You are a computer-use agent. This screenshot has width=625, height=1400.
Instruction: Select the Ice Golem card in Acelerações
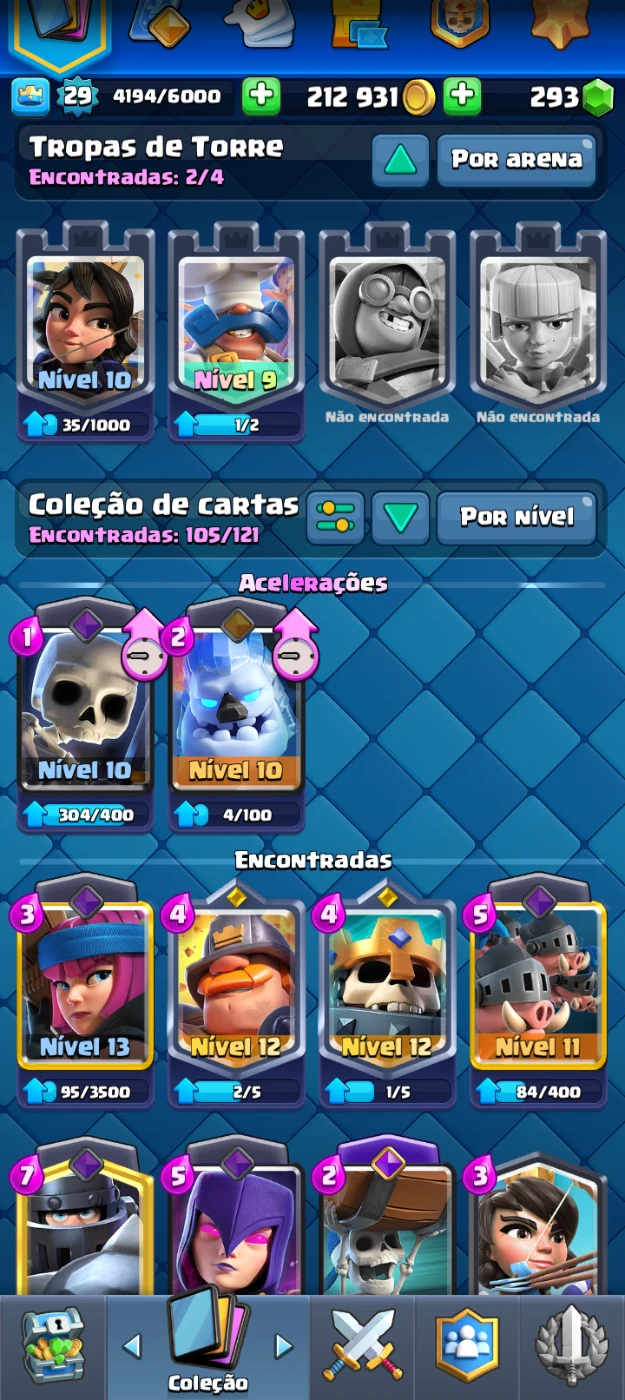tap(236, 715)
